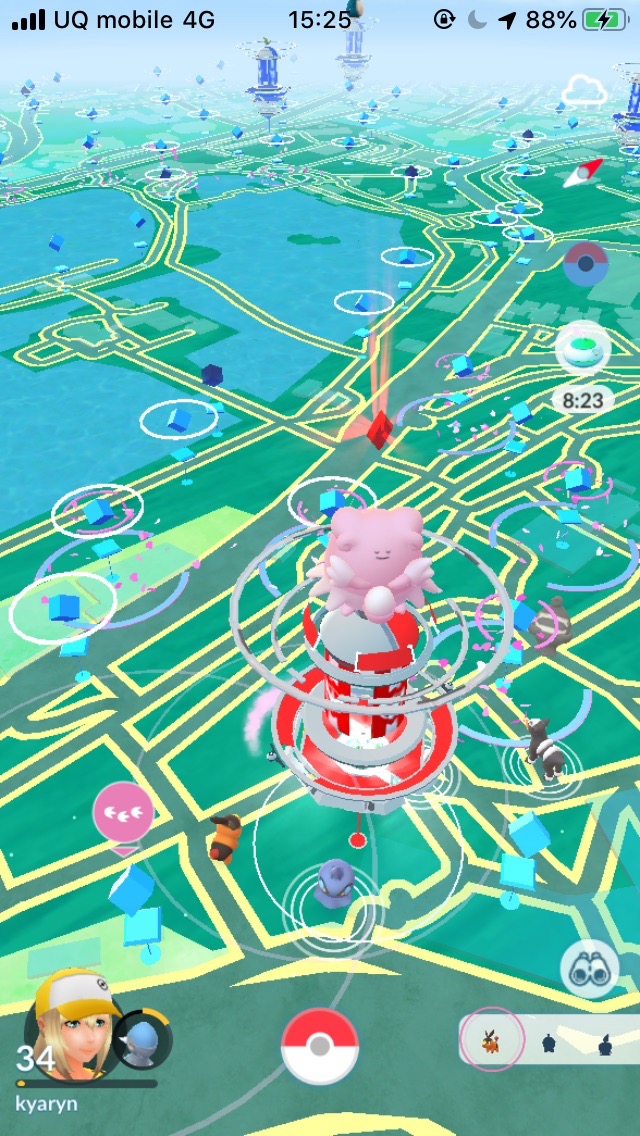Viewport: 640px width, 1136px height.
Task: Open field research binoculars
Action: pyautogui.click(x=588, y=969)
